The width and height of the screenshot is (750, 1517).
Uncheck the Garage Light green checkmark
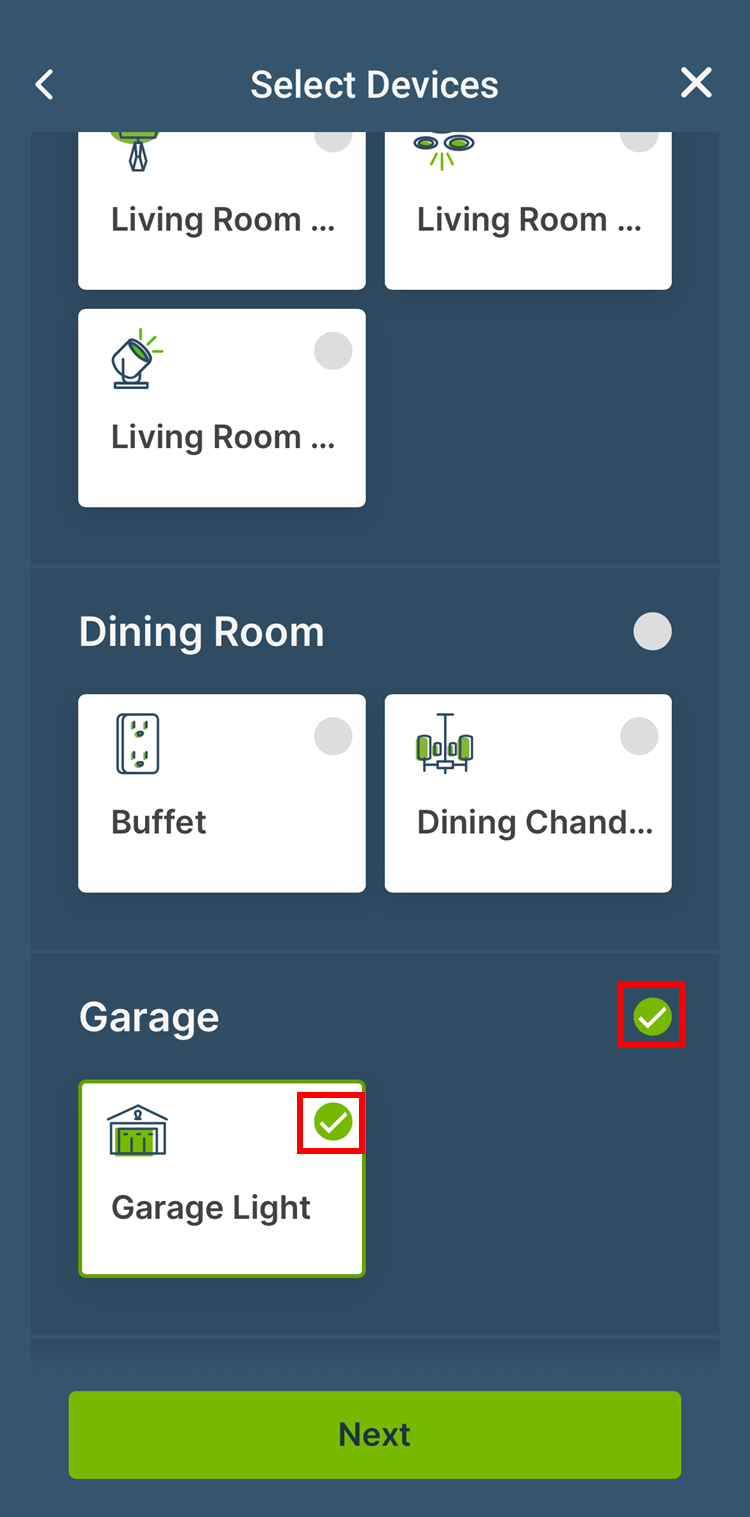click(x=331, y=1122)
